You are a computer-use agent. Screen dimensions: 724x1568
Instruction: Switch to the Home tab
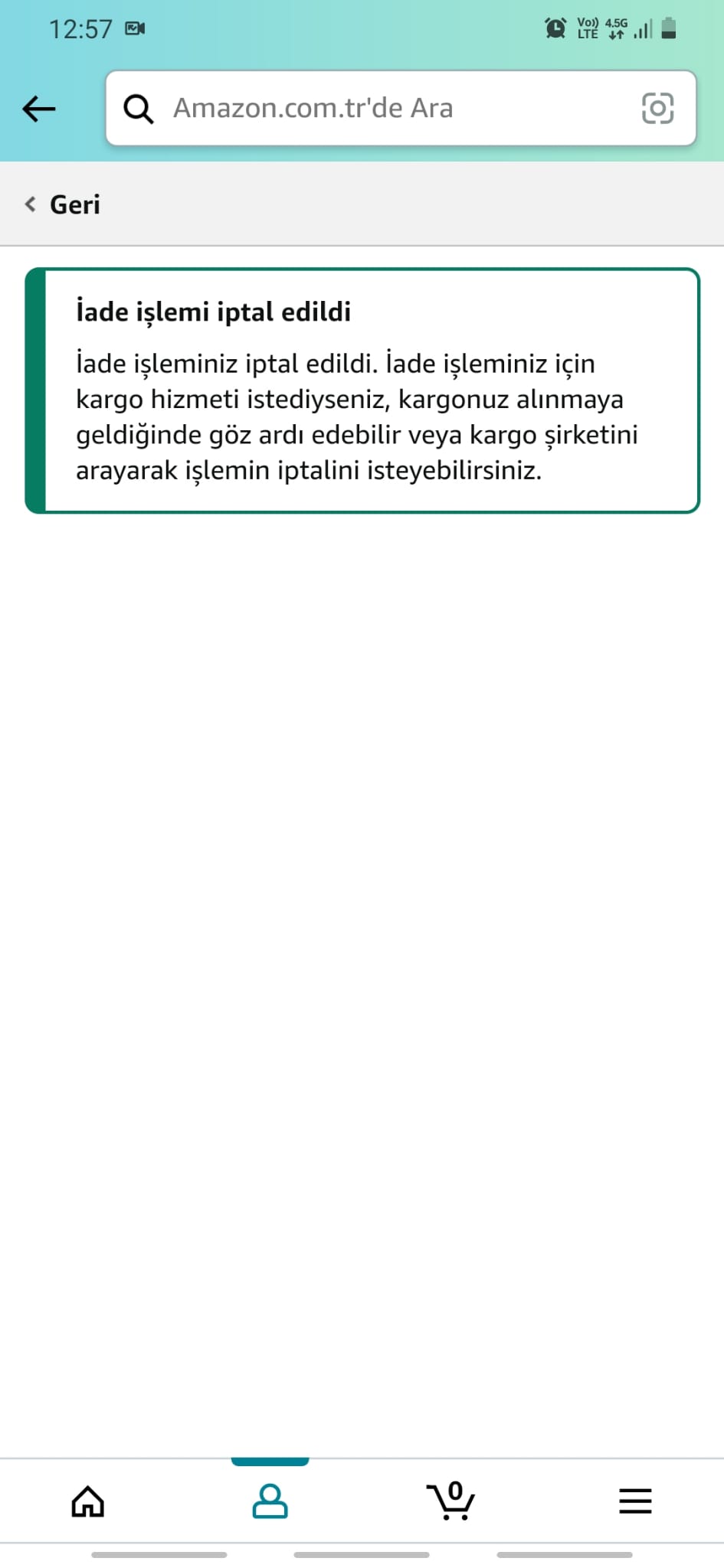[x=88, y=1501]
